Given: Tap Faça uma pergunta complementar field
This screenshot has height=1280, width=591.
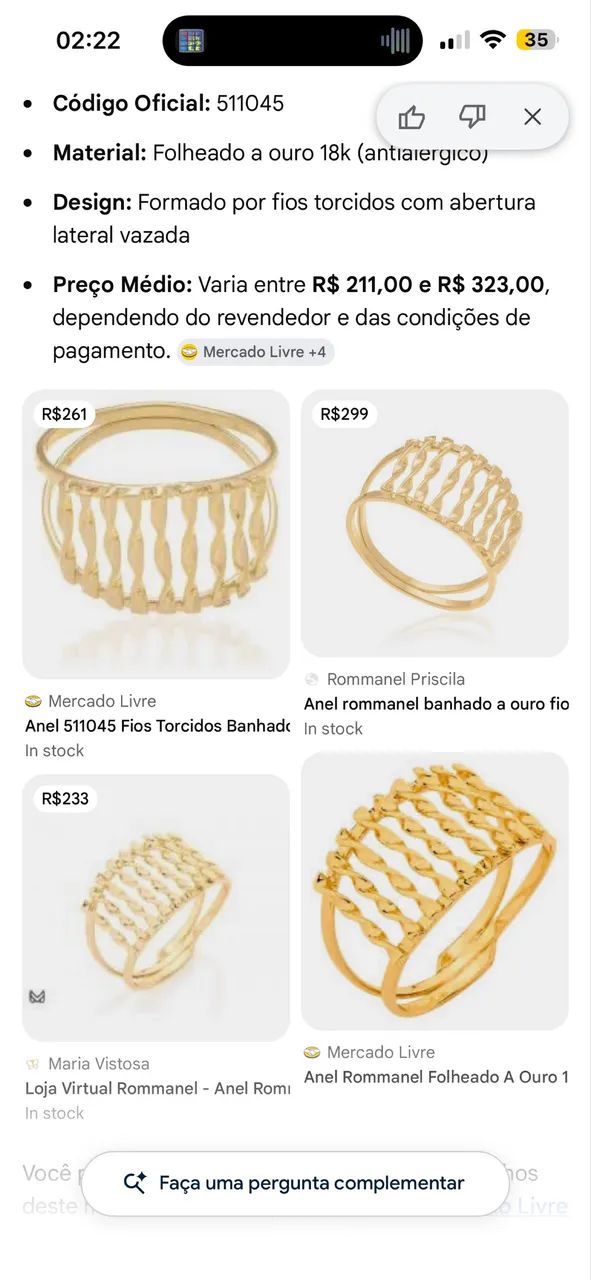Looking at the screenshot, I should pyautogui.click(x=295, y=1184).
